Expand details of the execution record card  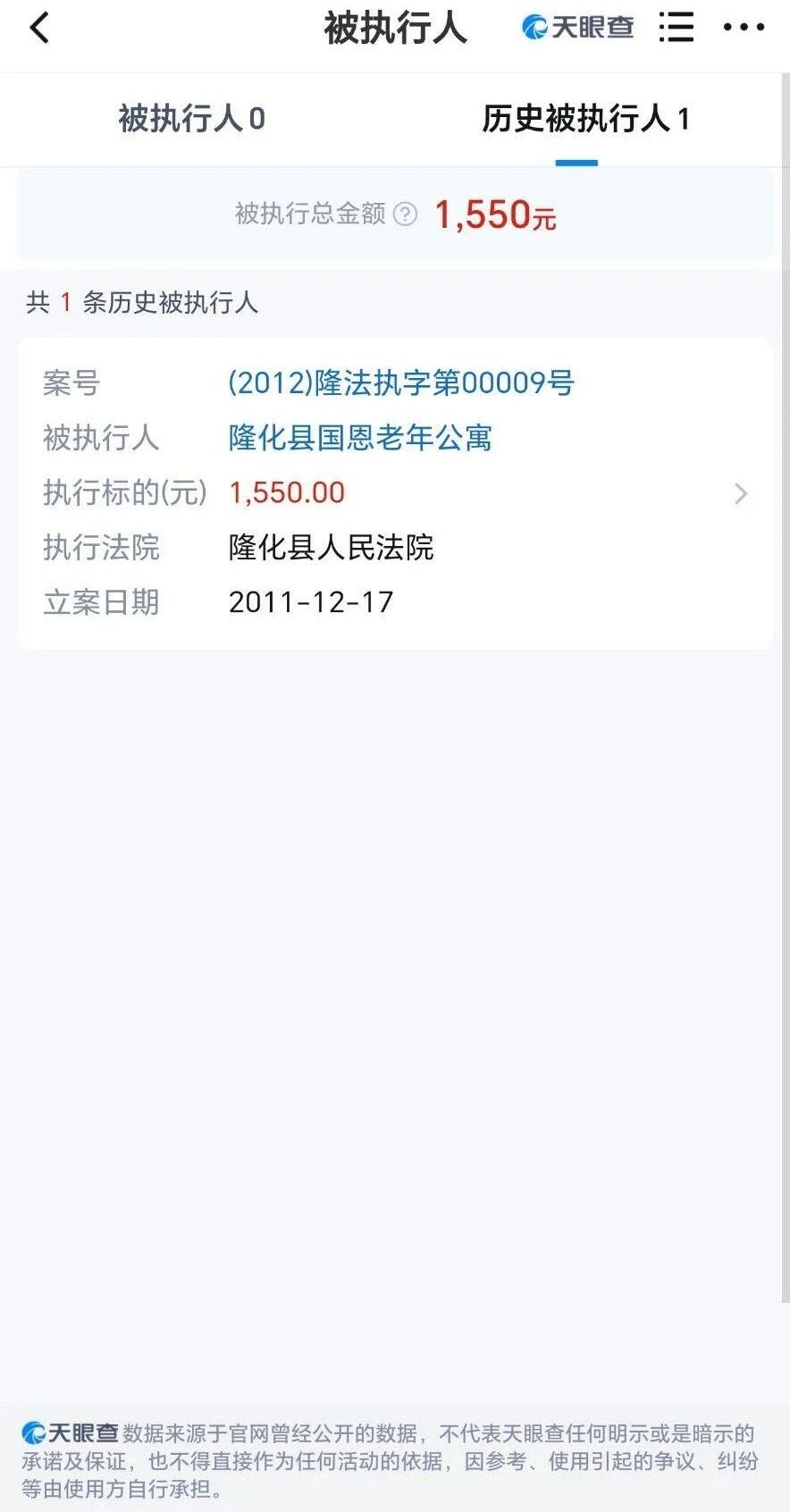(741, 494)
